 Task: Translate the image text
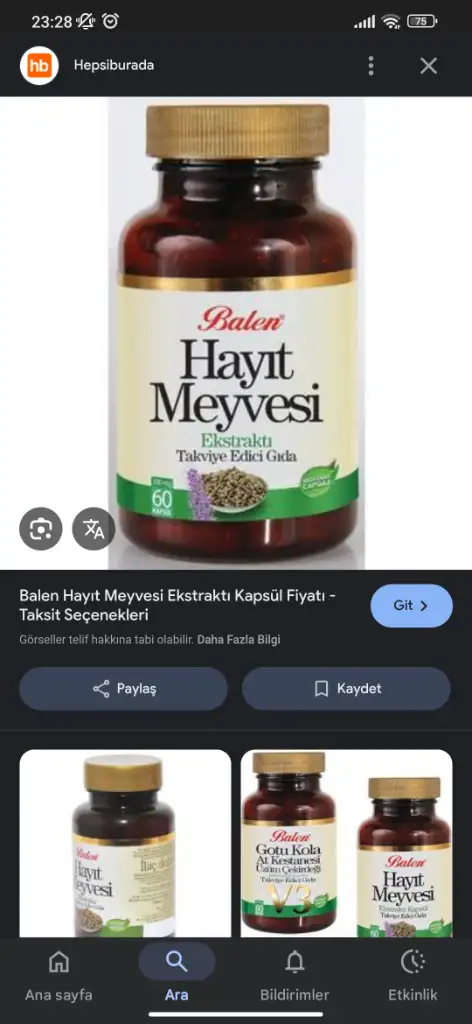point(93,529)
